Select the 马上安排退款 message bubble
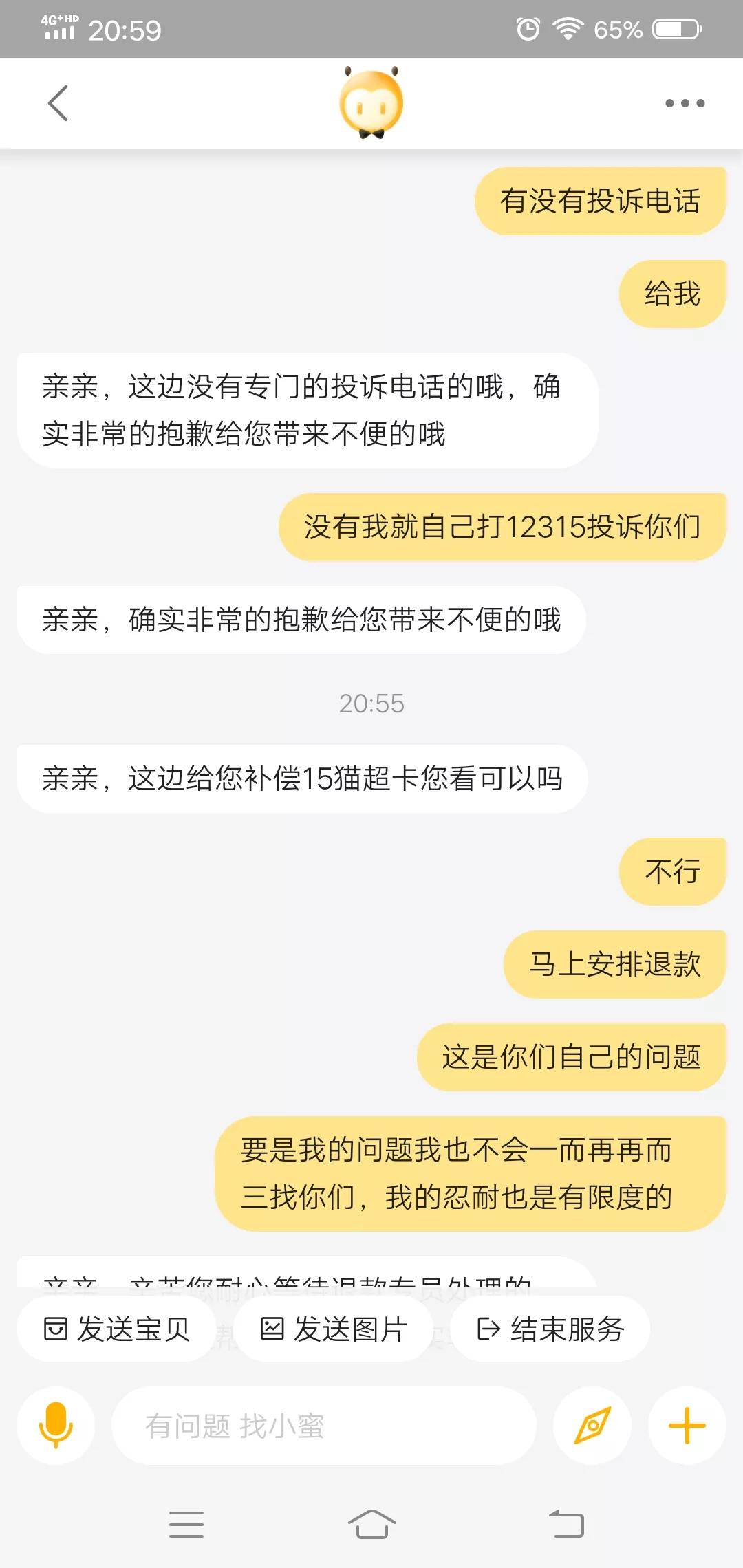 pyautogui.click(x=614, y=964)
